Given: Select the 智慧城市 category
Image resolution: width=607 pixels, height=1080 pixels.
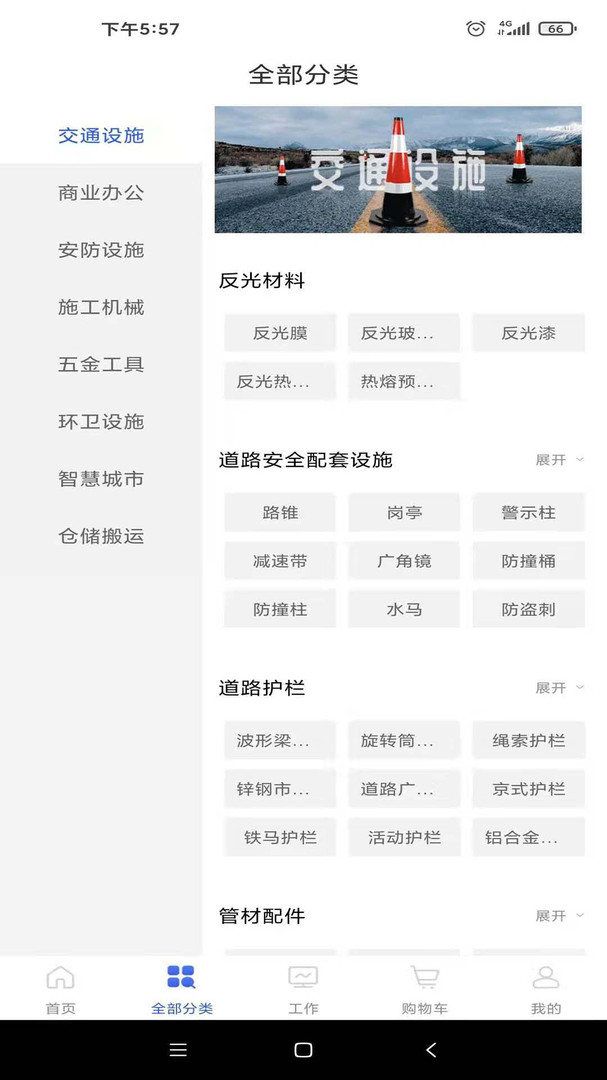Looking at the screenshot, I should [101, 479].
